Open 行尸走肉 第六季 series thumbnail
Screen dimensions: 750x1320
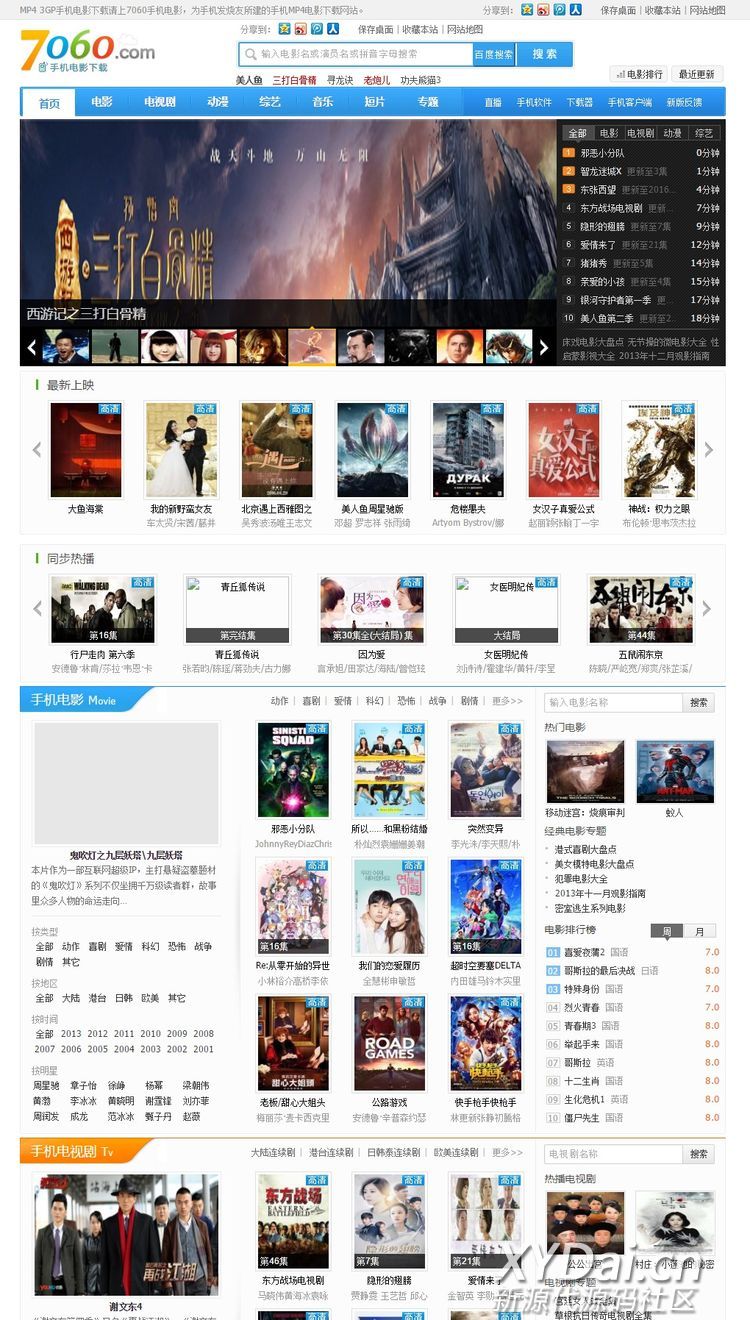tap(104, 608)
